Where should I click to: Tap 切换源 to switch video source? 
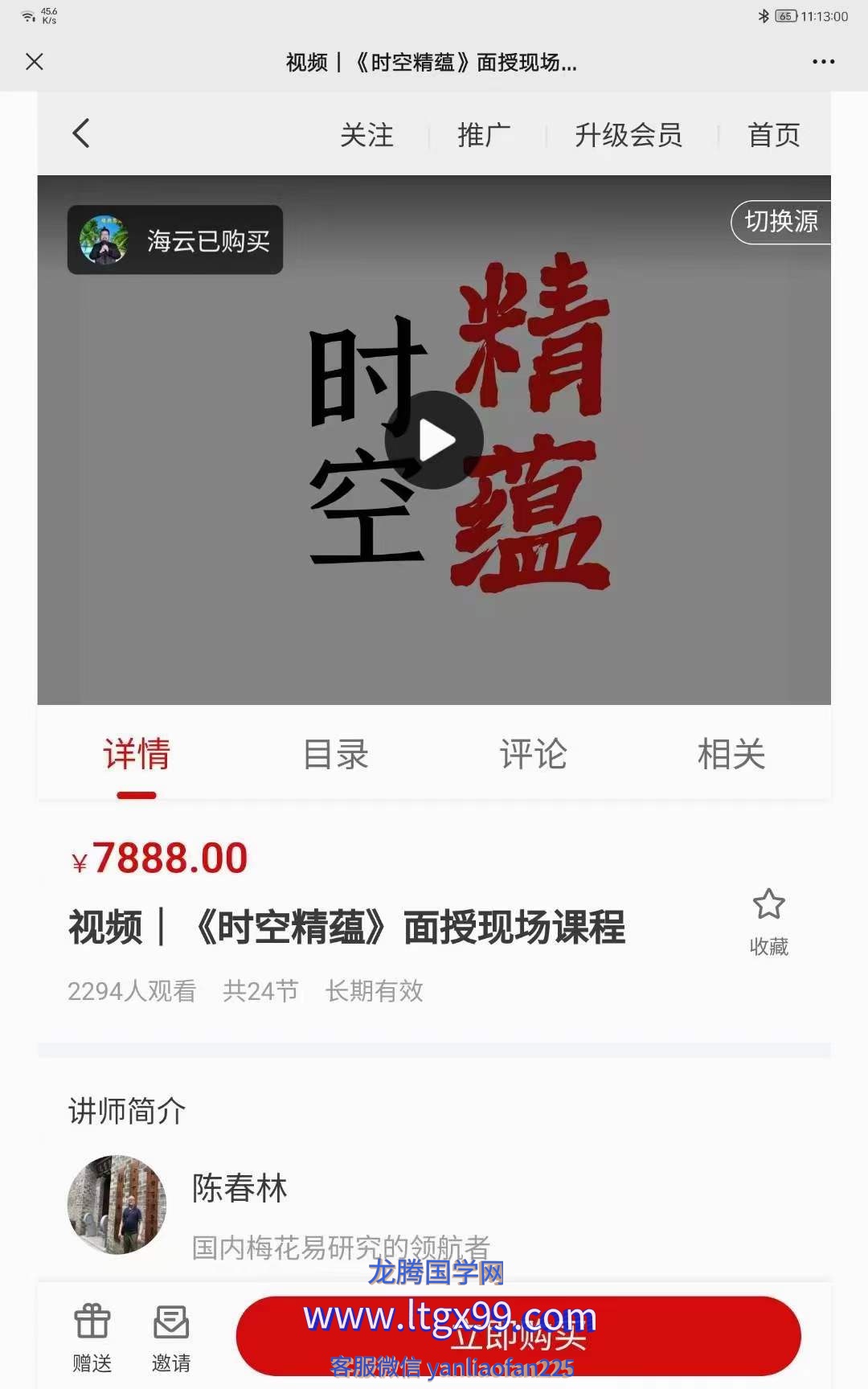(780, 221)
